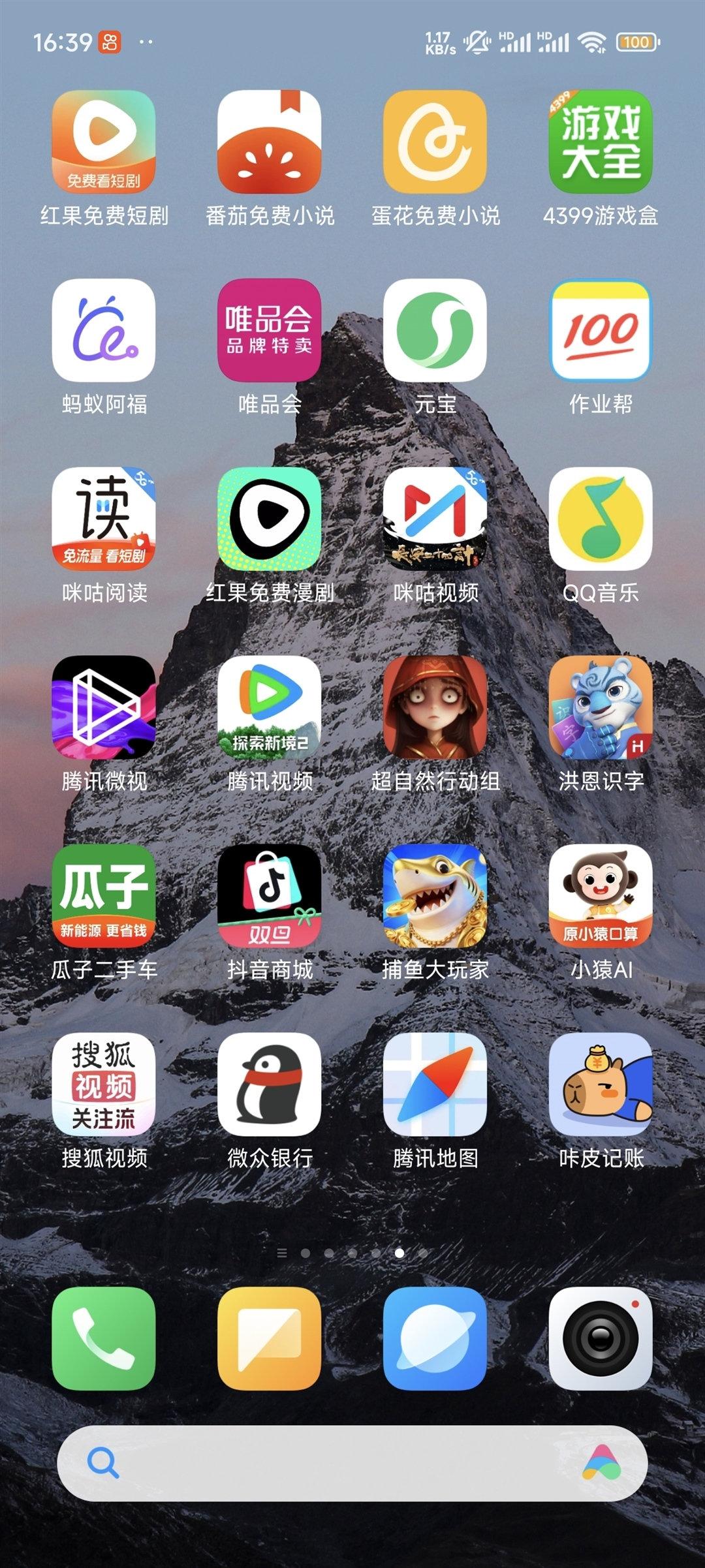Open the 红果免费短剧 app
Viewport: 705px width, 1568px height.
coord(104,142)
